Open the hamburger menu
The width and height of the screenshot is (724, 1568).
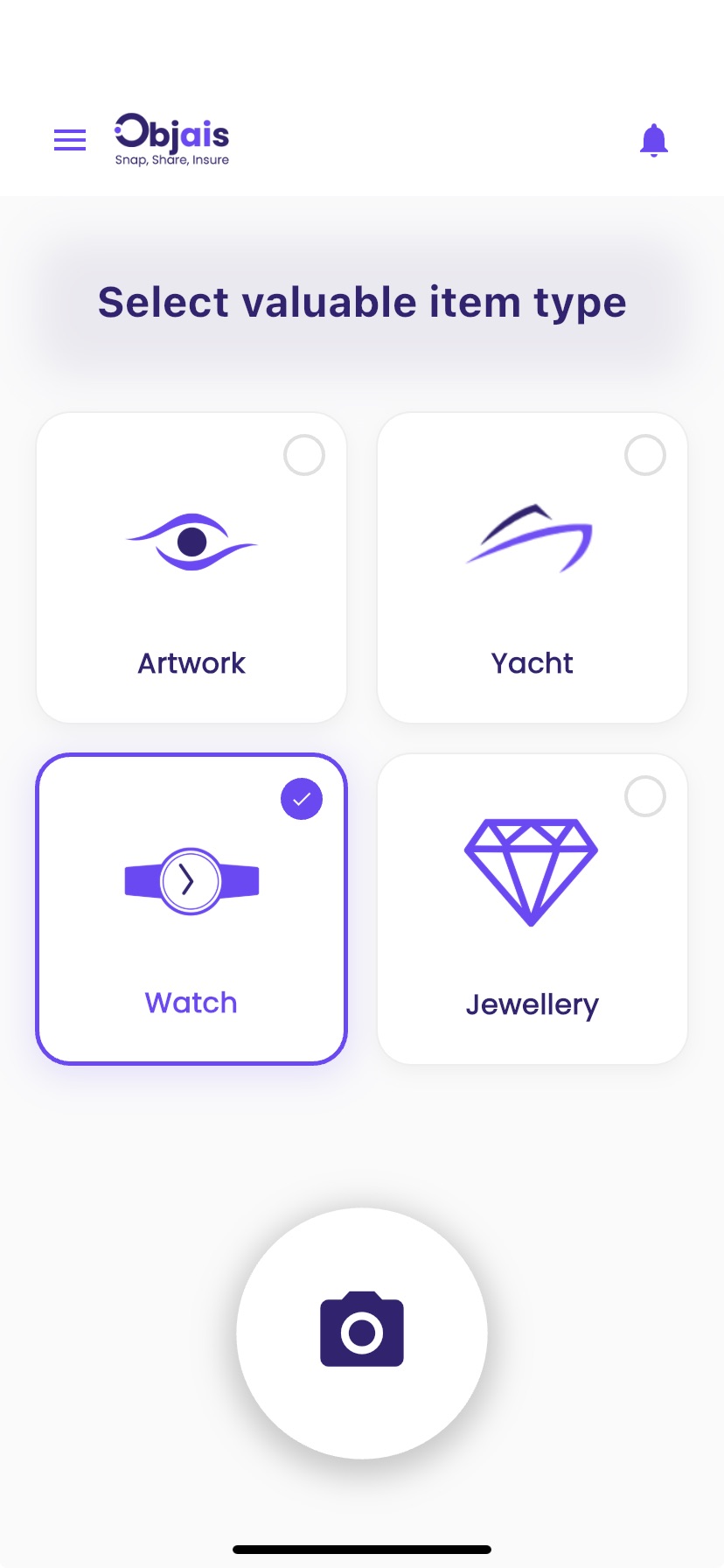(70, 140)
